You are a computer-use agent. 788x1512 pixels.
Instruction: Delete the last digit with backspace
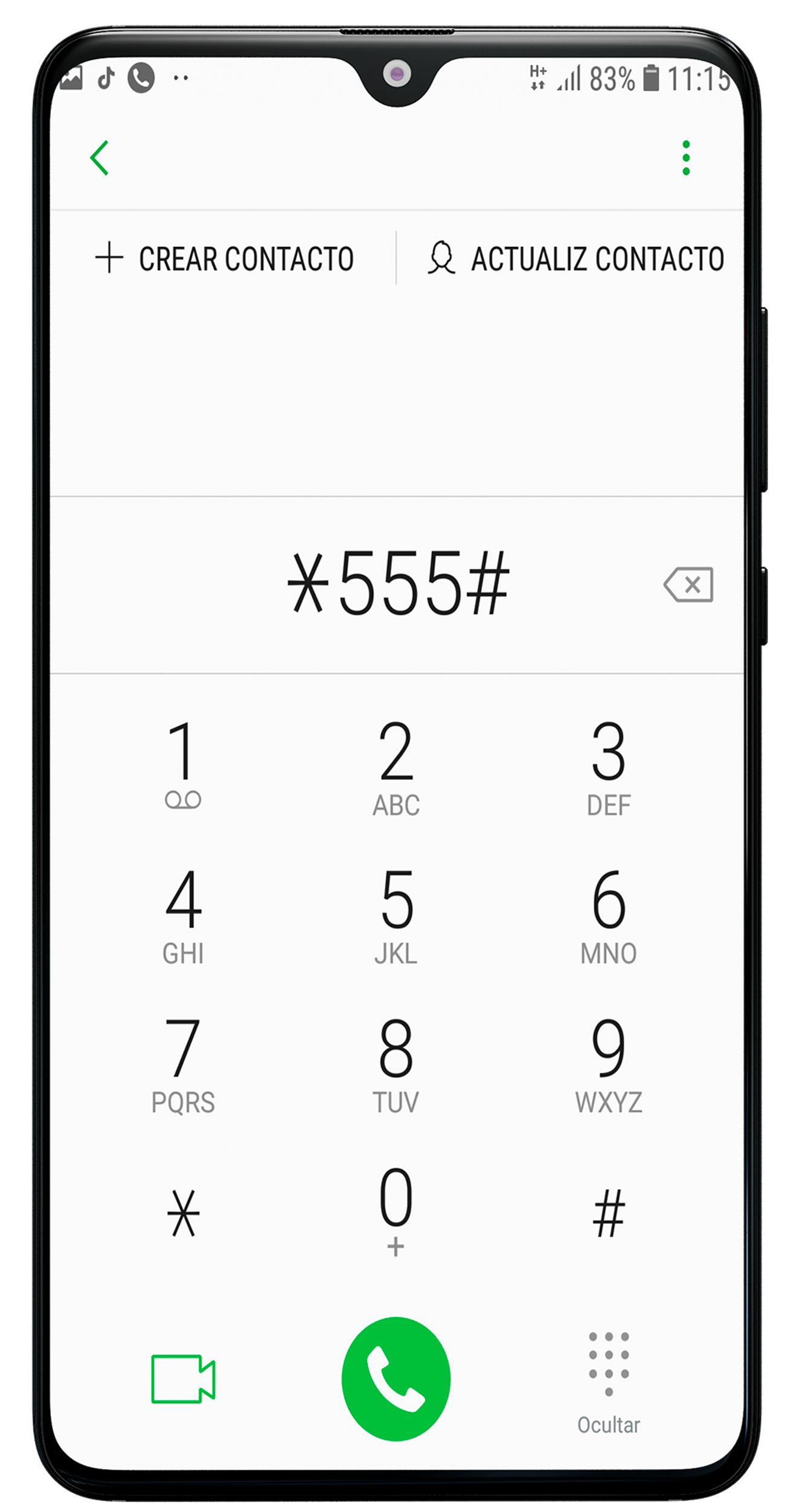click(688, 584)
